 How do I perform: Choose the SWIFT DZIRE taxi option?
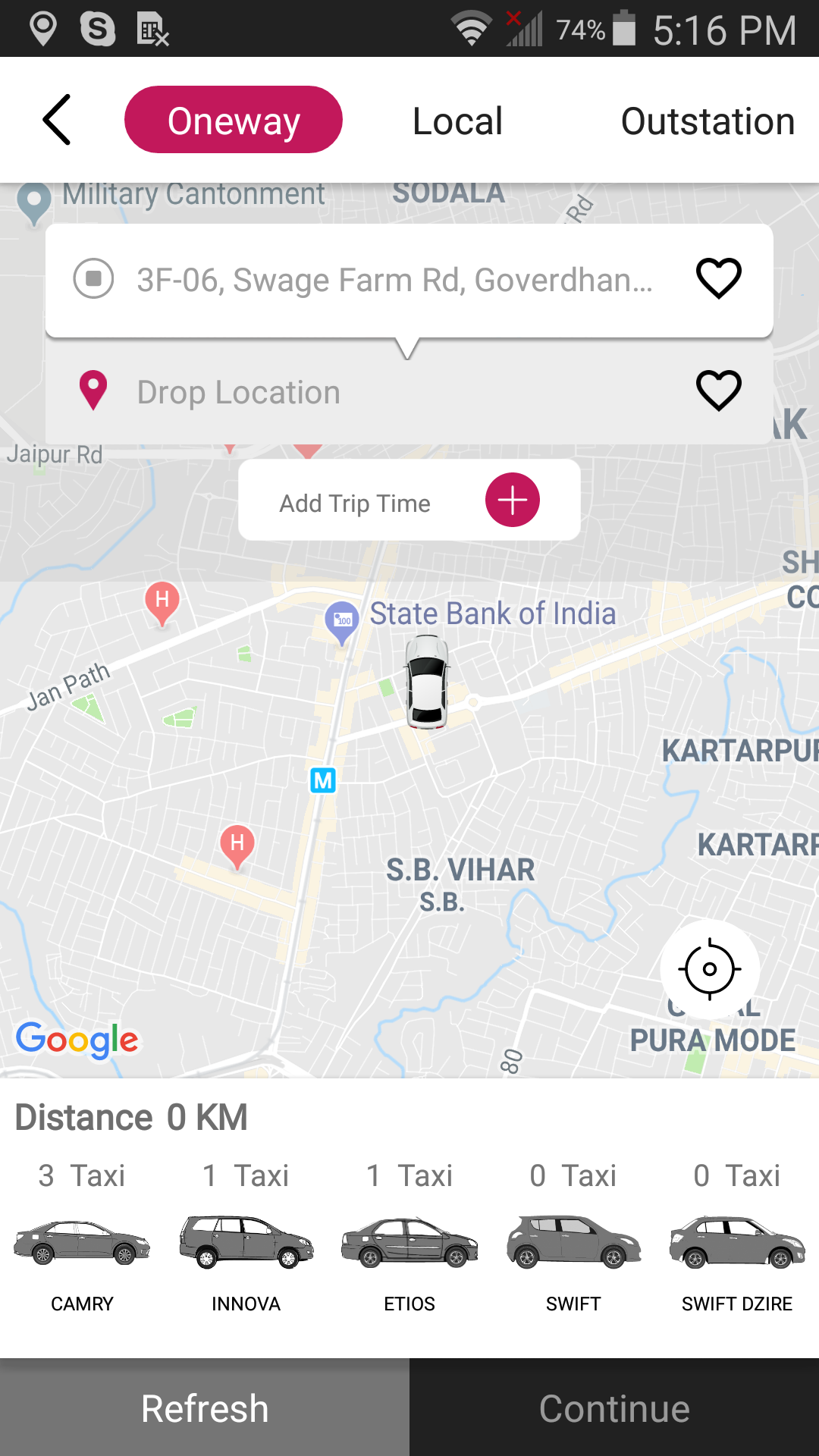click(x=737, y=1241)
